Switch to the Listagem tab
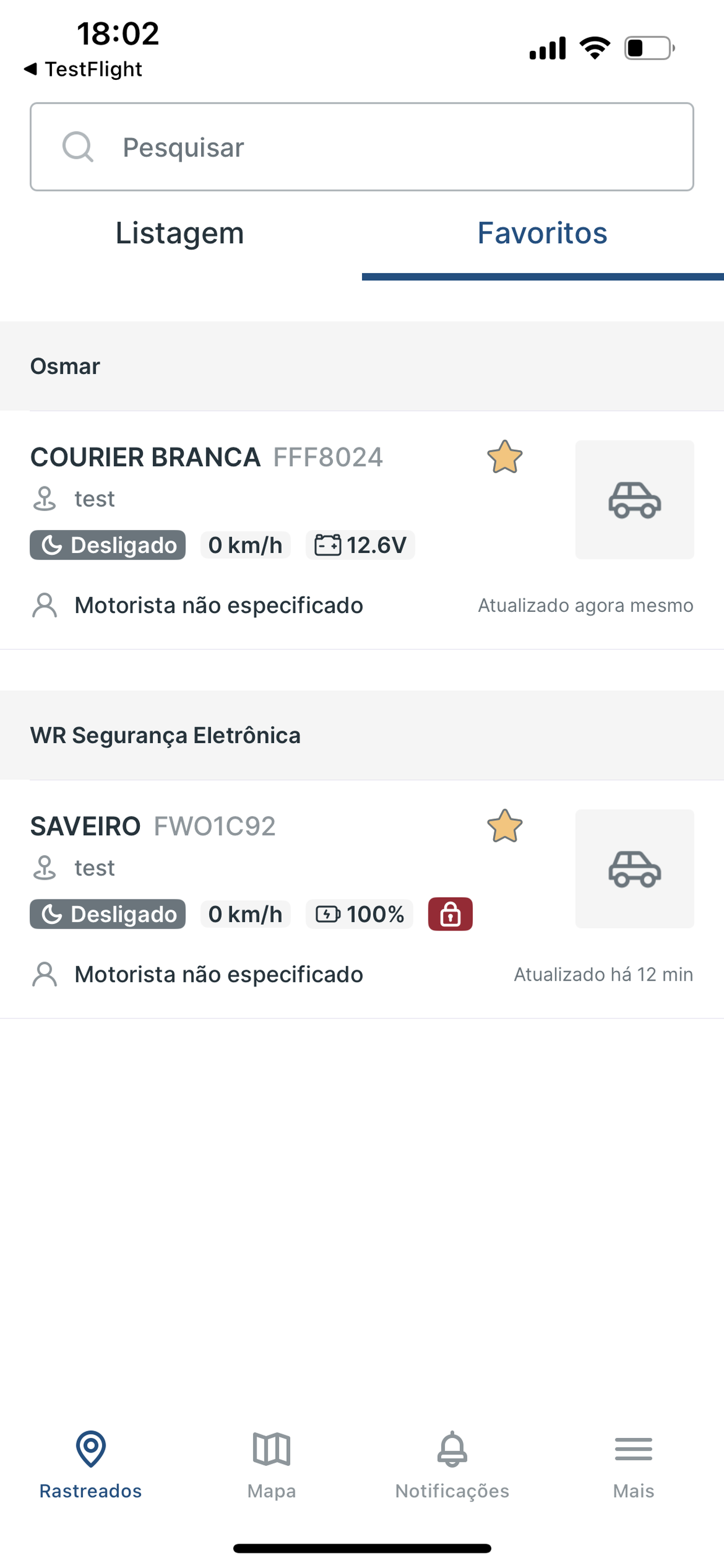Viewport: 724px width, 1568px height. click(181, 233)
